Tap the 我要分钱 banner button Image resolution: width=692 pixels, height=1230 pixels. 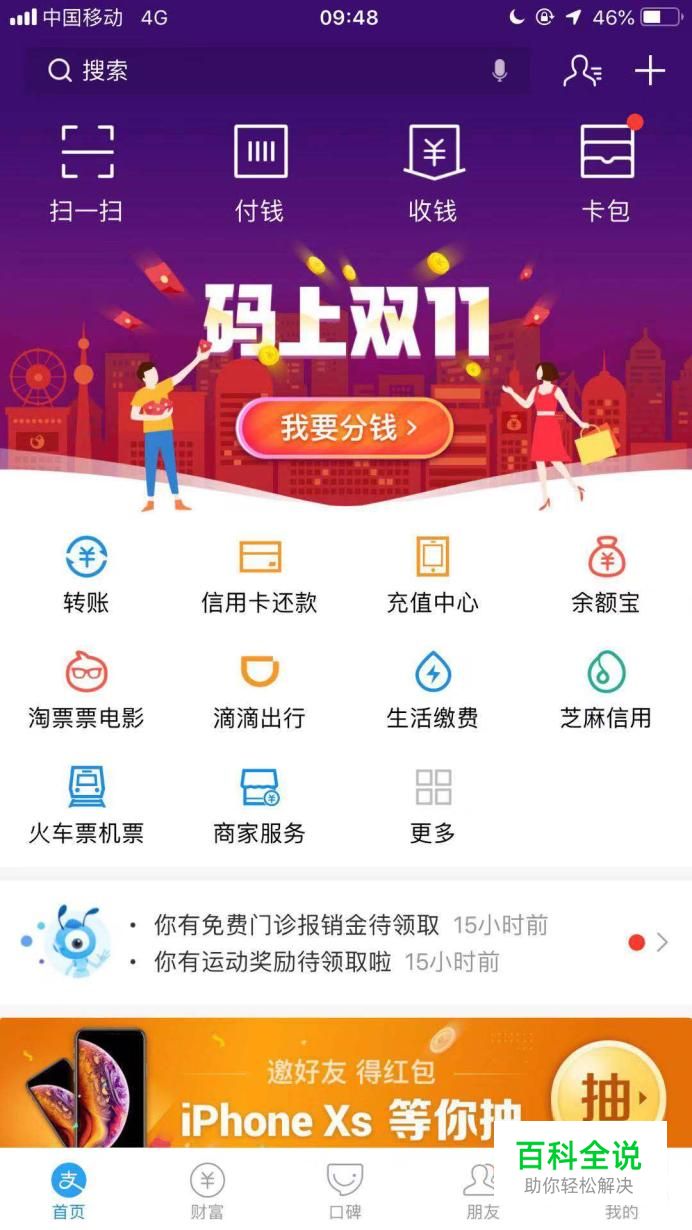345,429
